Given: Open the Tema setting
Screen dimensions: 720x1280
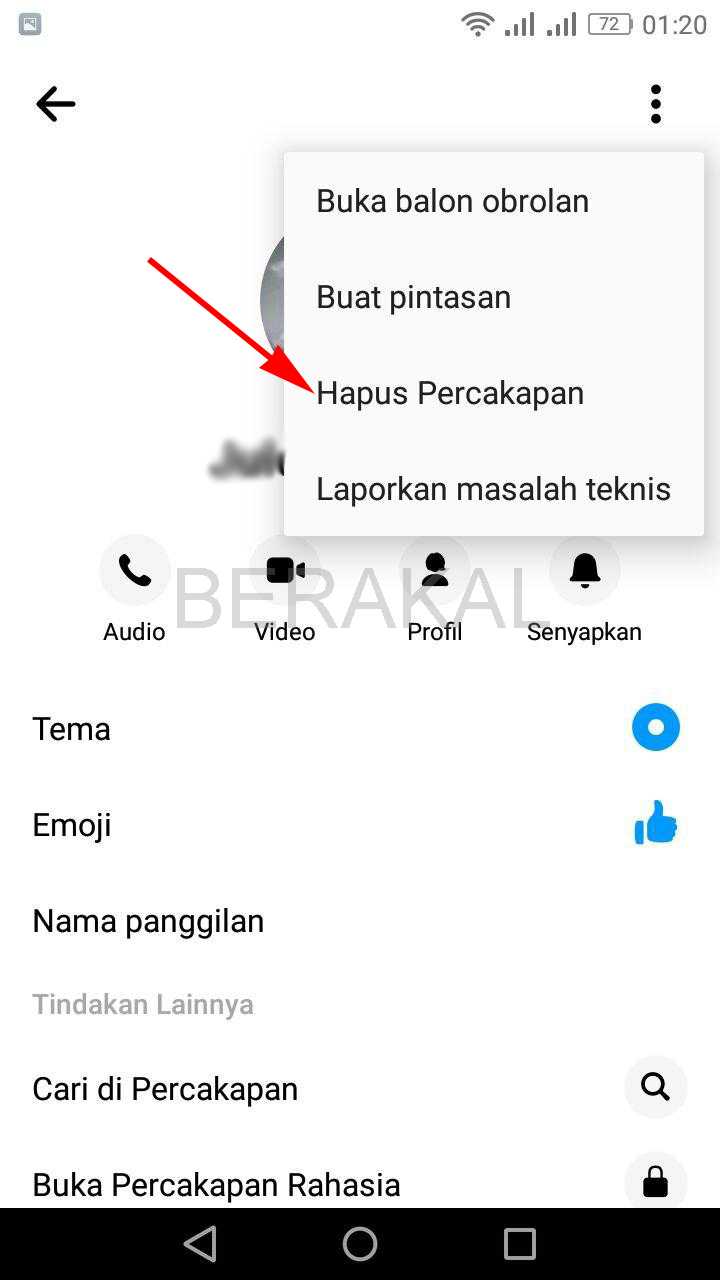Looking at the screenshot, I should pos(360,728).
